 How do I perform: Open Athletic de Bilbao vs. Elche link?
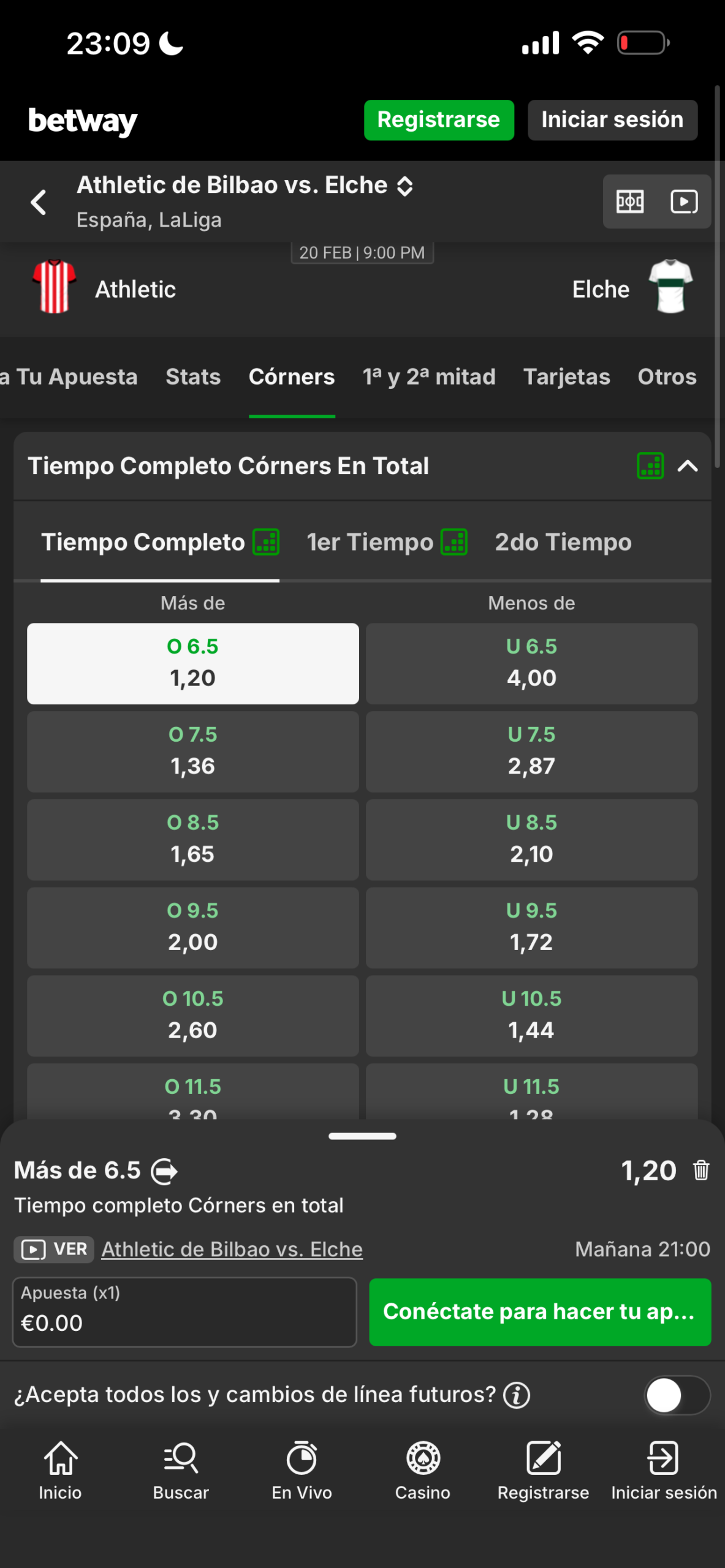[x=232, y=1249]
